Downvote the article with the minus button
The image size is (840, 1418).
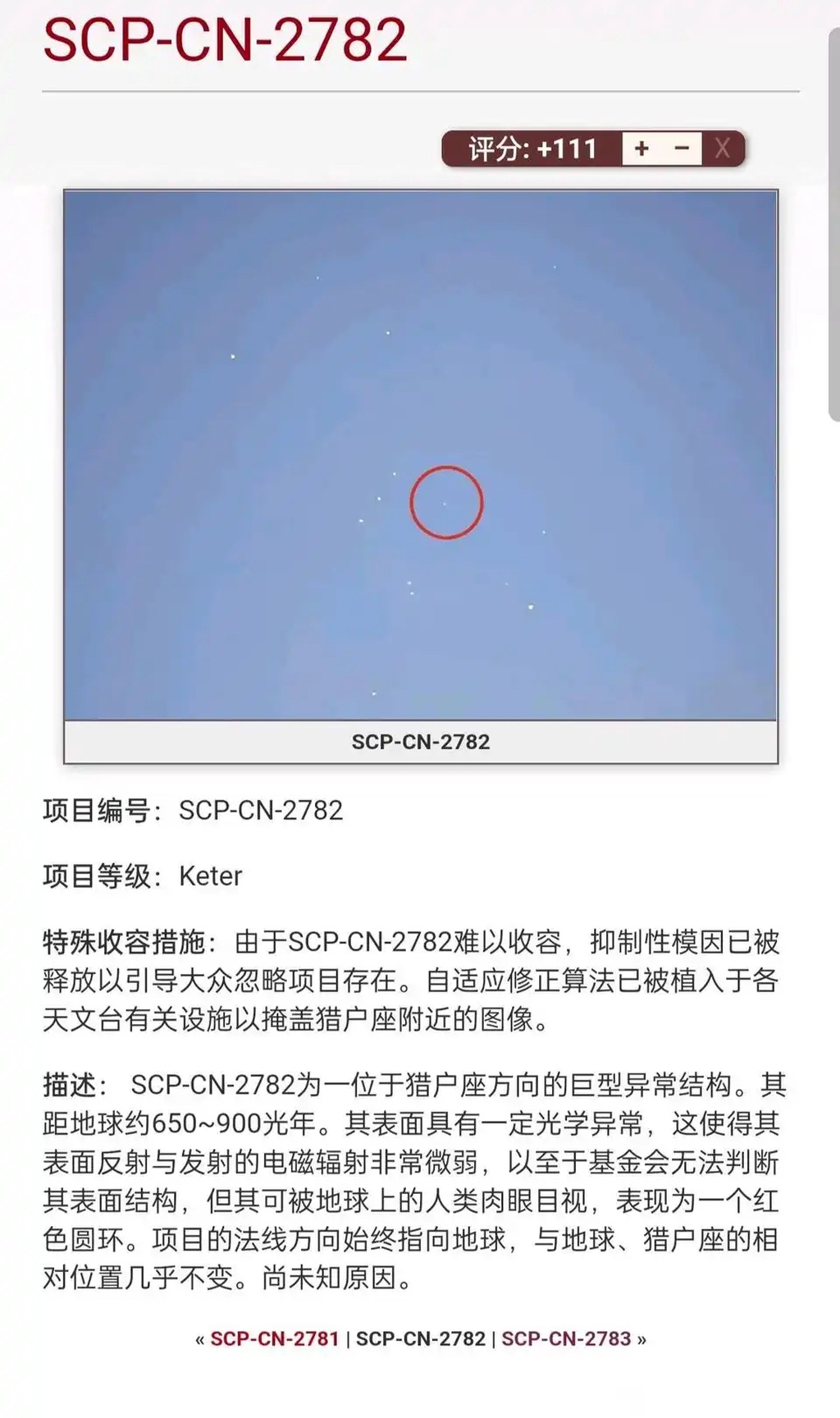(x=682, y=149)
